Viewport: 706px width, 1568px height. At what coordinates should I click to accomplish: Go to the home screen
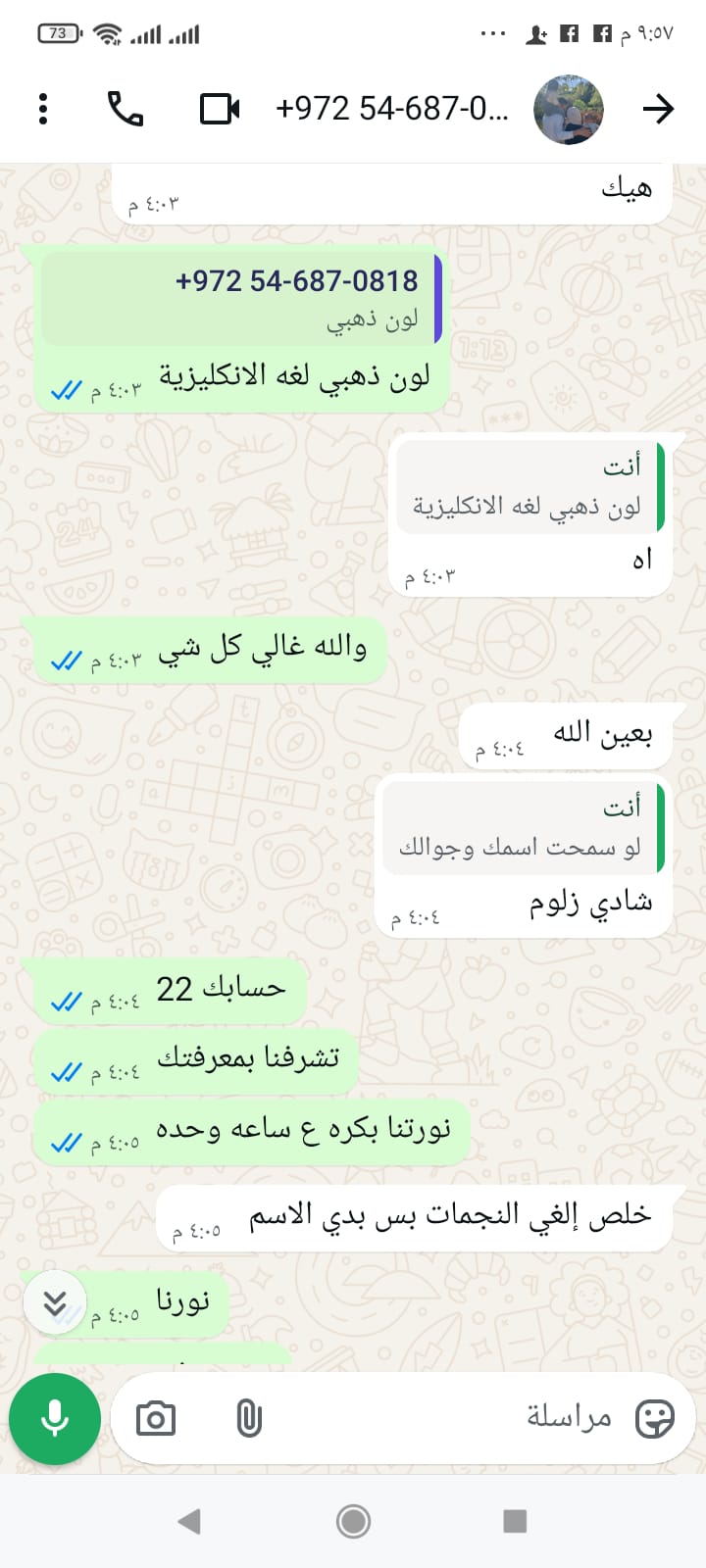tap(353, 1521)
